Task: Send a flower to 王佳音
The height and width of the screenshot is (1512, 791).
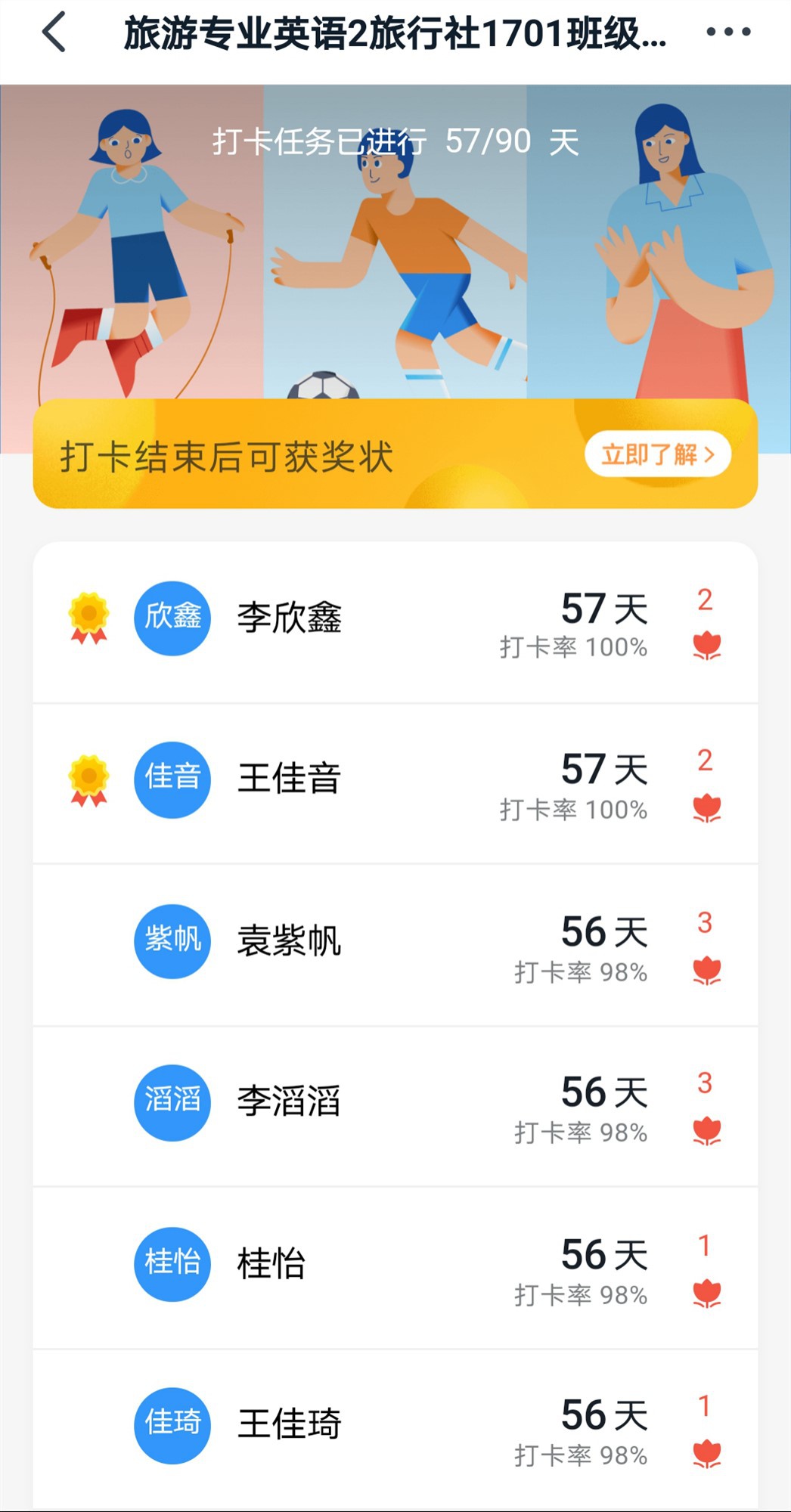Action: tap(707, 808)
